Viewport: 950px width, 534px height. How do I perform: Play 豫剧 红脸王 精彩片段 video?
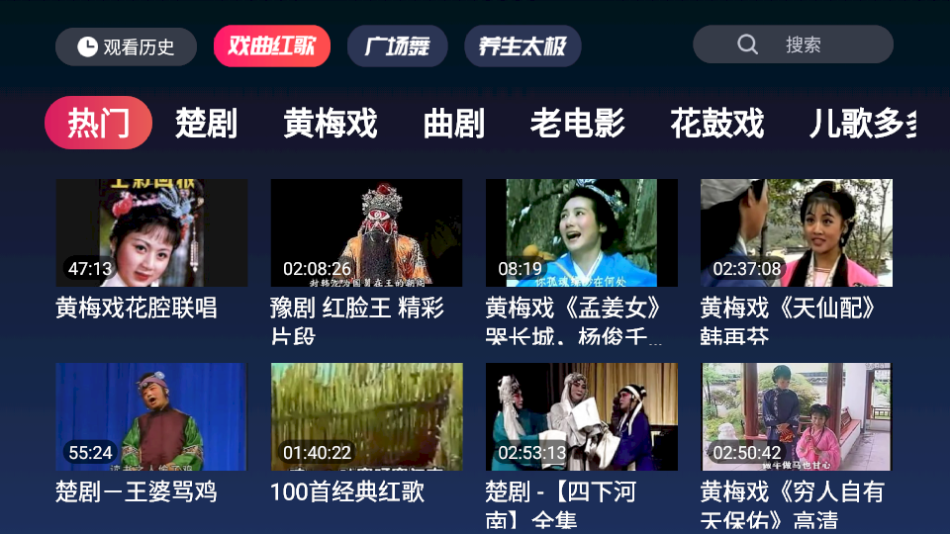click(366, 233)
